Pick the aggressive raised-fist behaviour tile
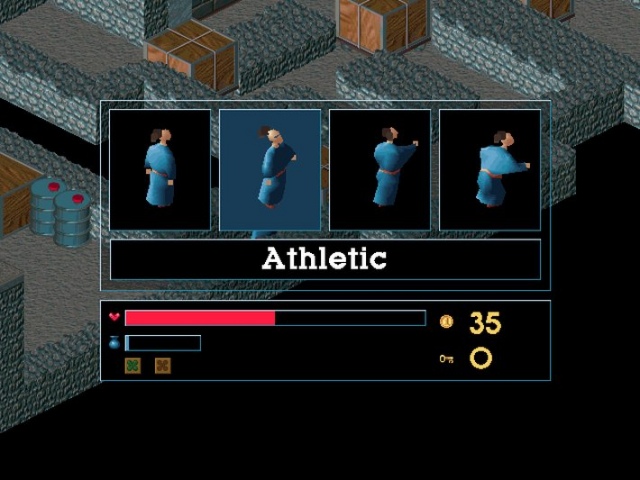640x480 pixels. click(x=380, y=170)
